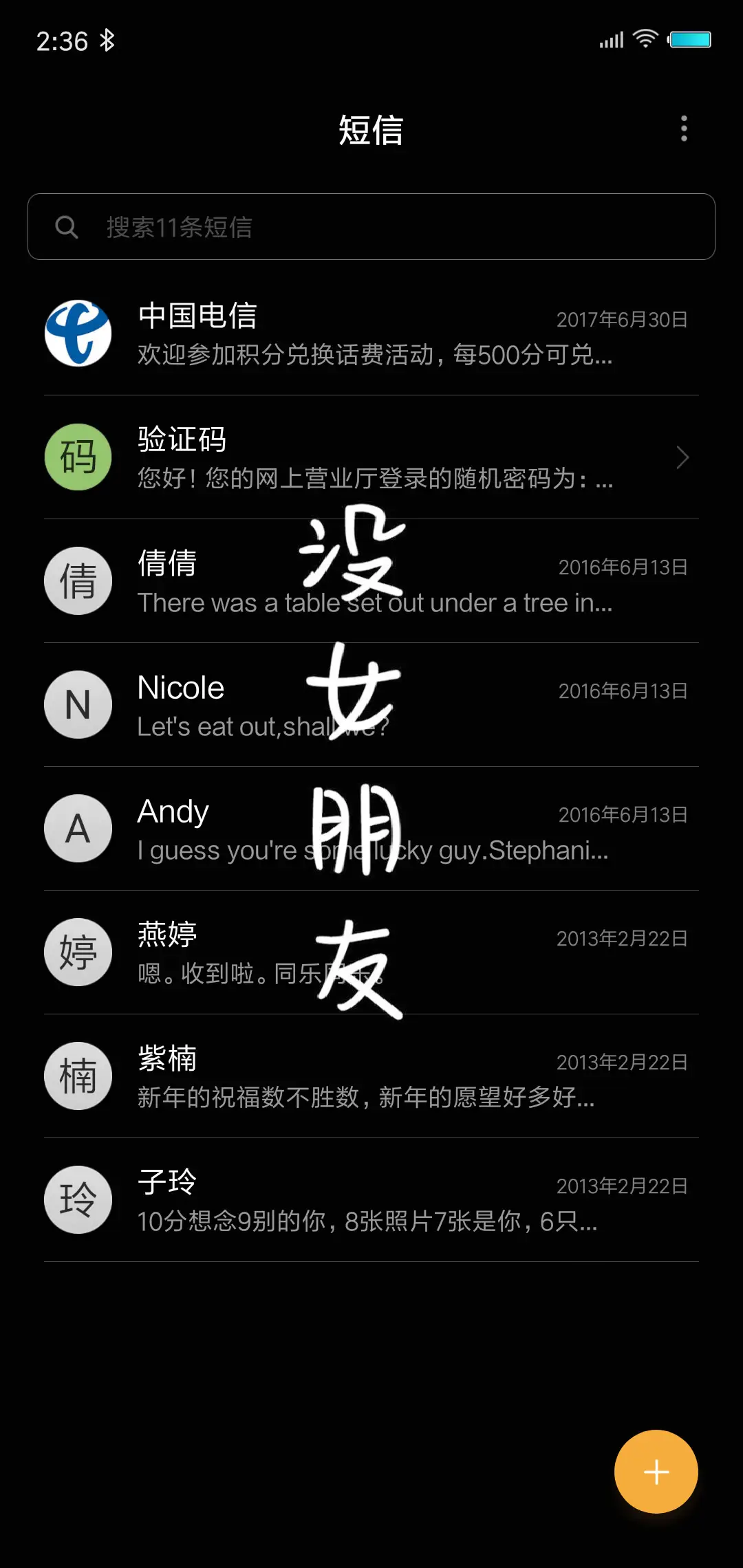This screenshot has width=743, height=1568.
Task: Compose a new message with the plus button
Action: pos(656,1471)
